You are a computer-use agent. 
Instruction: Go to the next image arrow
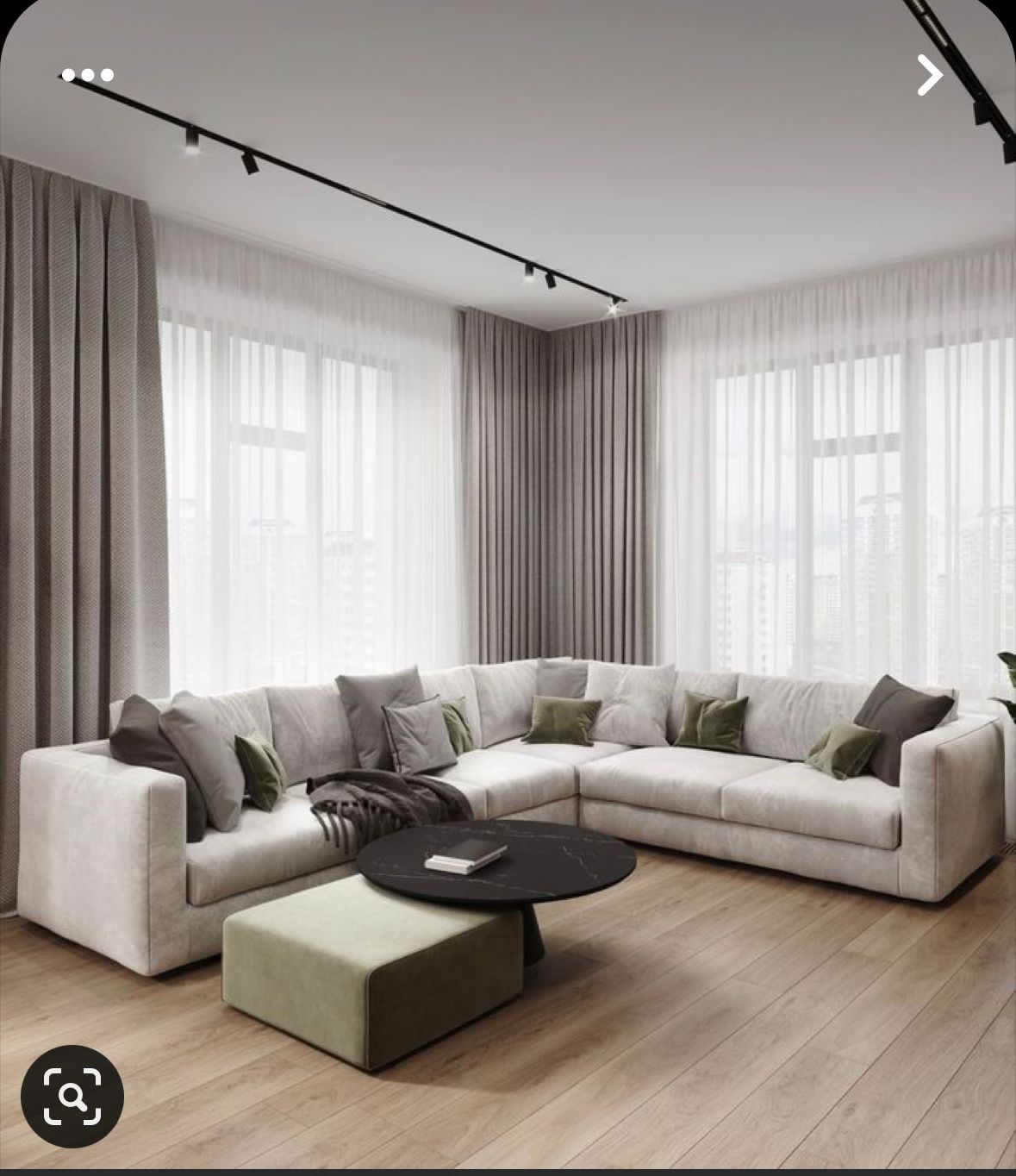click(929, 75)
